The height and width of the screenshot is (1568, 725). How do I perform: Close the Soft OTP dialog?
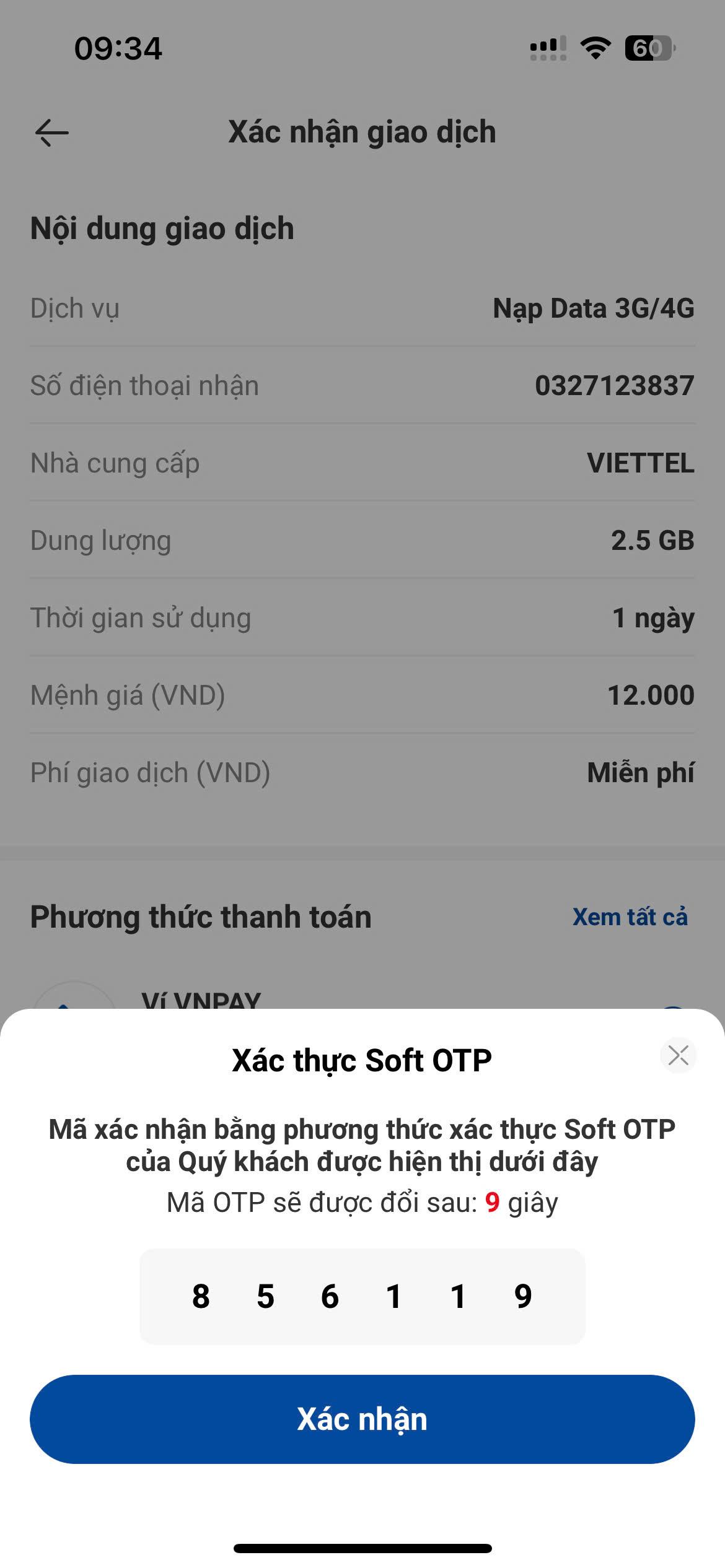[x=679, y=1055]
